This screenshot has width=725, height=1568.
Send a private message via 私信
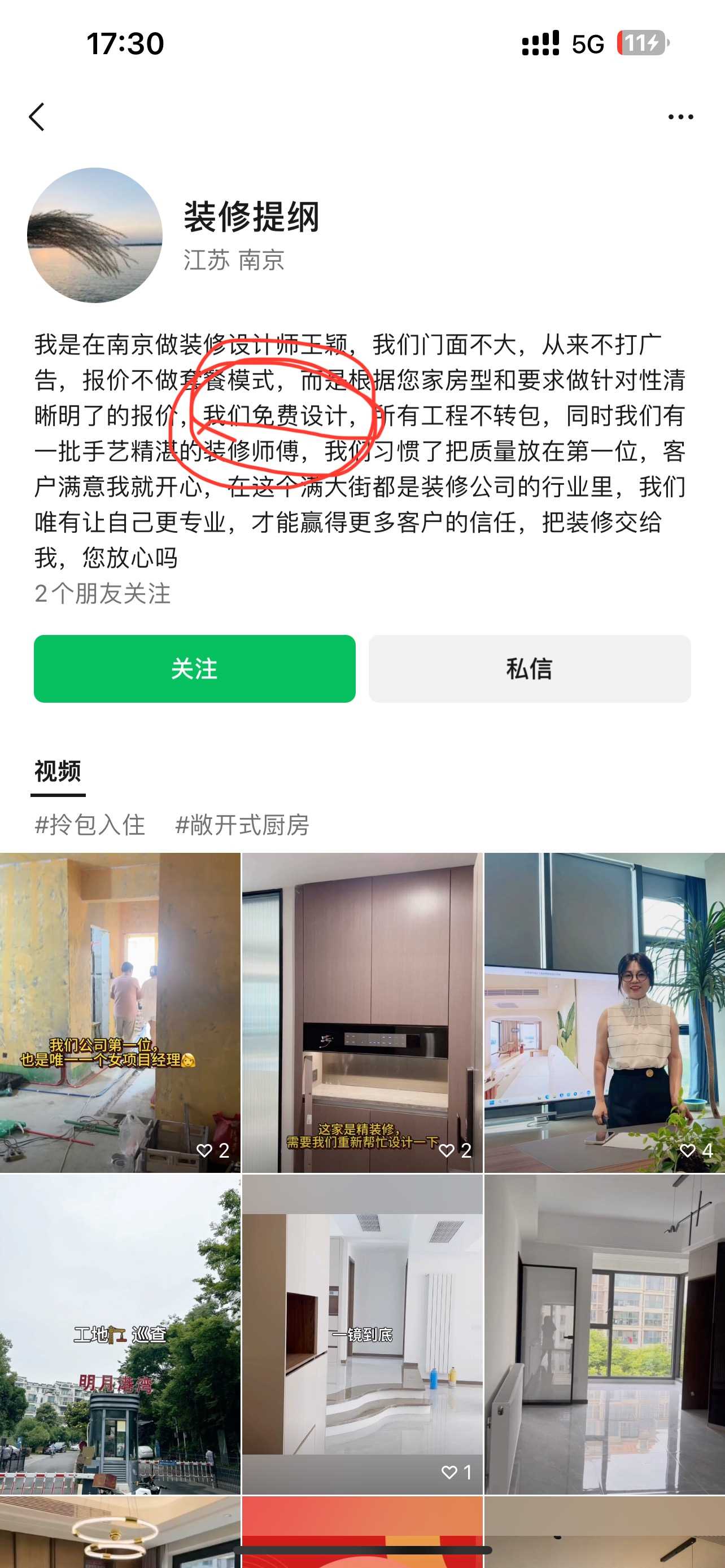click(529, 668)
